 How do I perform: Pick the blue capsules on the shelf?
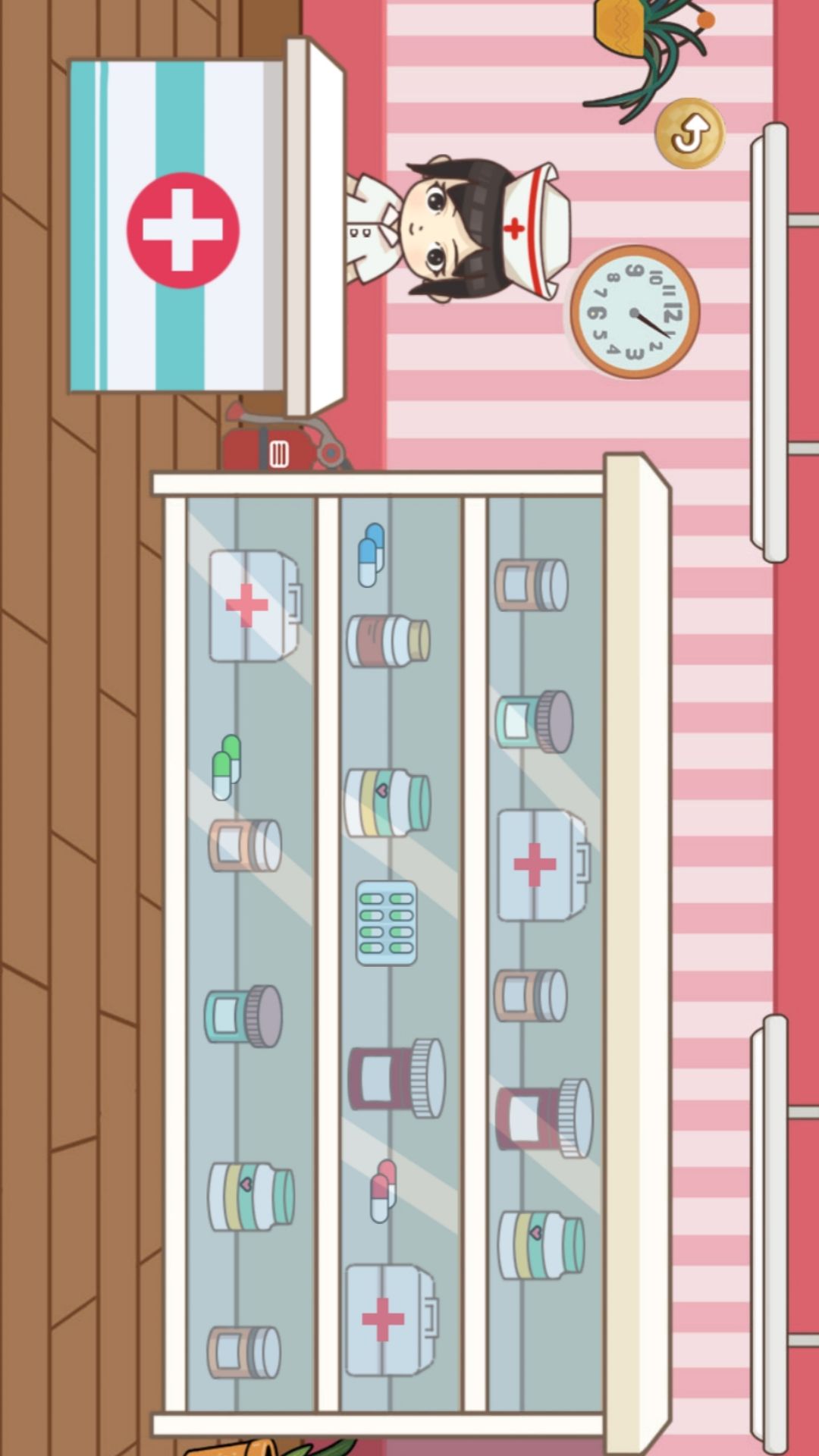tap(371, 554)
